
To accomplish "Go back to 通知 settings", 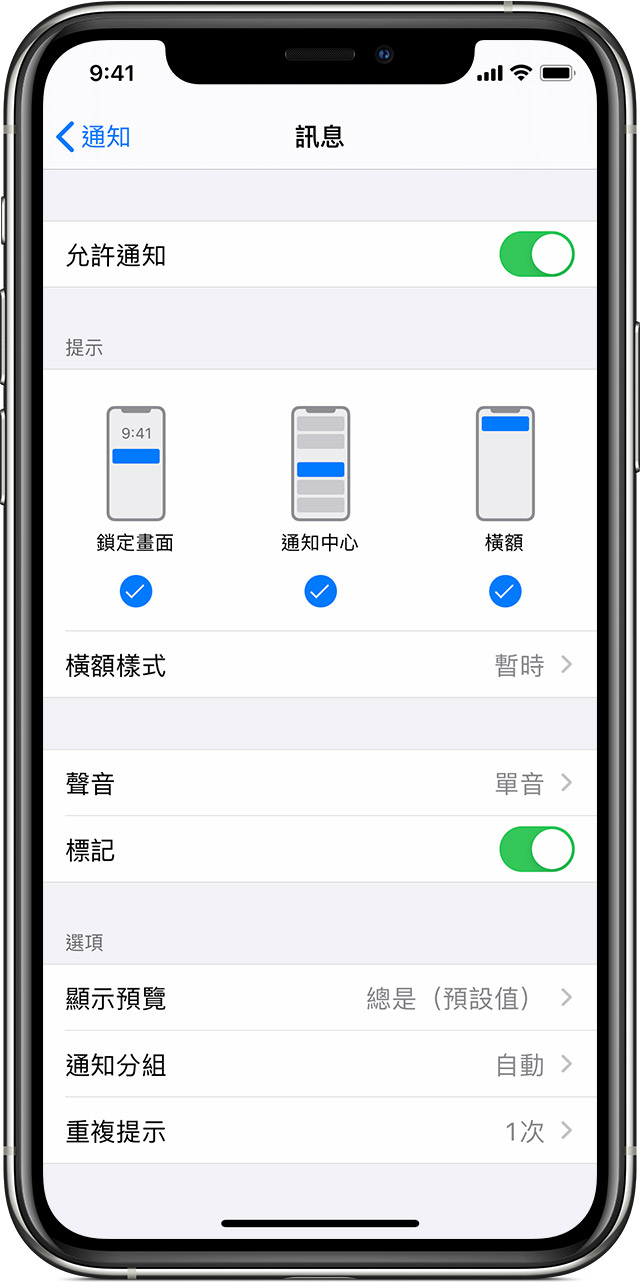I will pyautogui.click(x=93, y=137).
